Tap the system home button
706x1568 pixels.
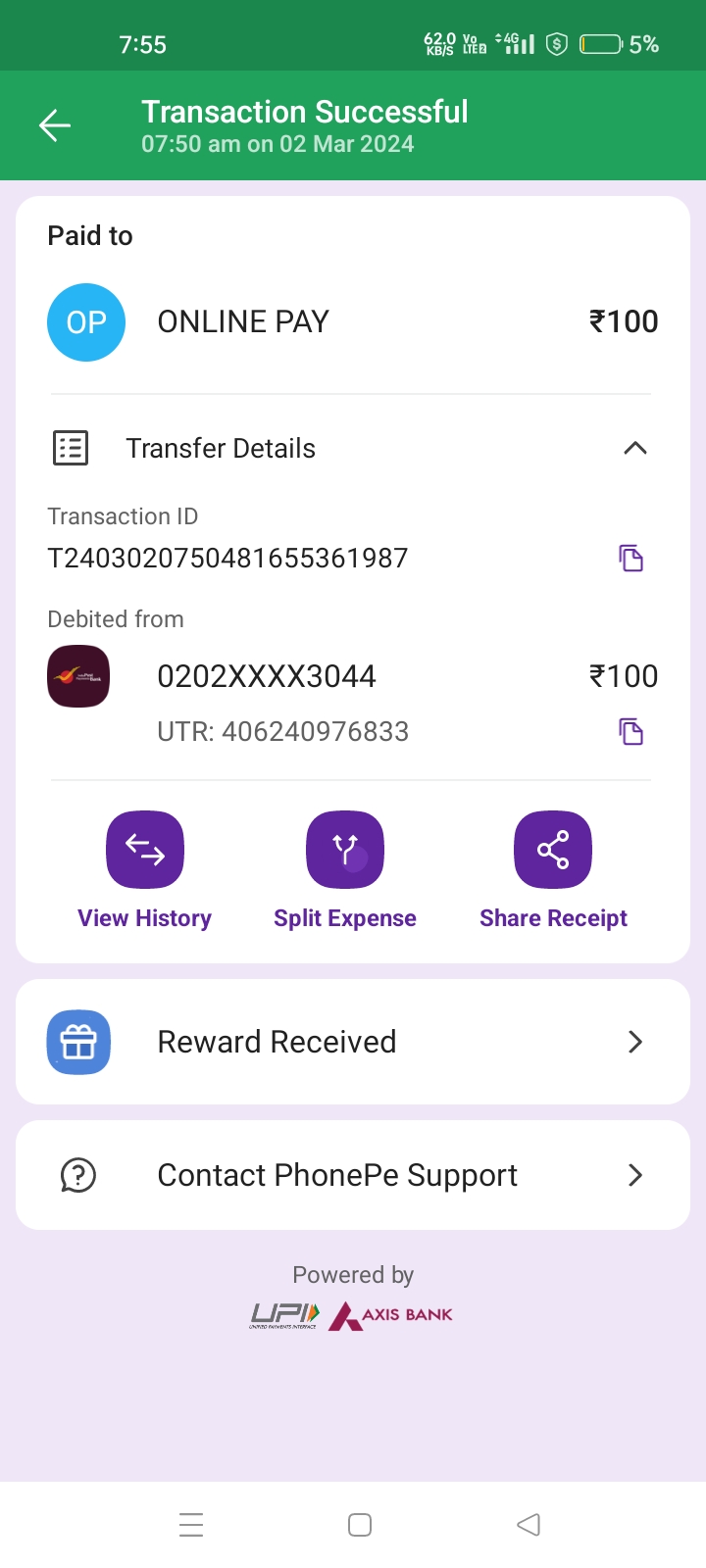click(360, 1525)
